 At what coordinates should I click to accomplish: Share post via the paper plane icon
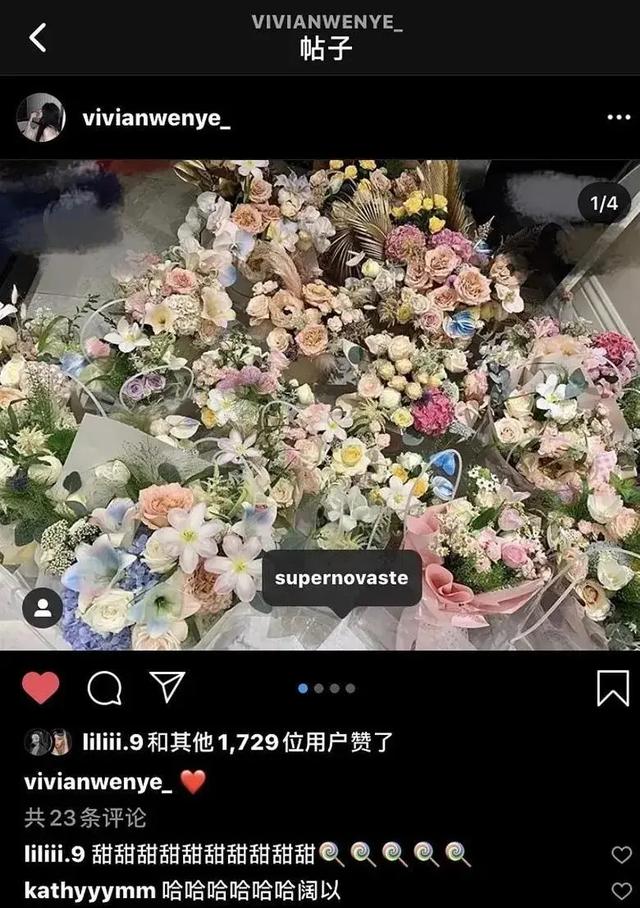point(167,687)
